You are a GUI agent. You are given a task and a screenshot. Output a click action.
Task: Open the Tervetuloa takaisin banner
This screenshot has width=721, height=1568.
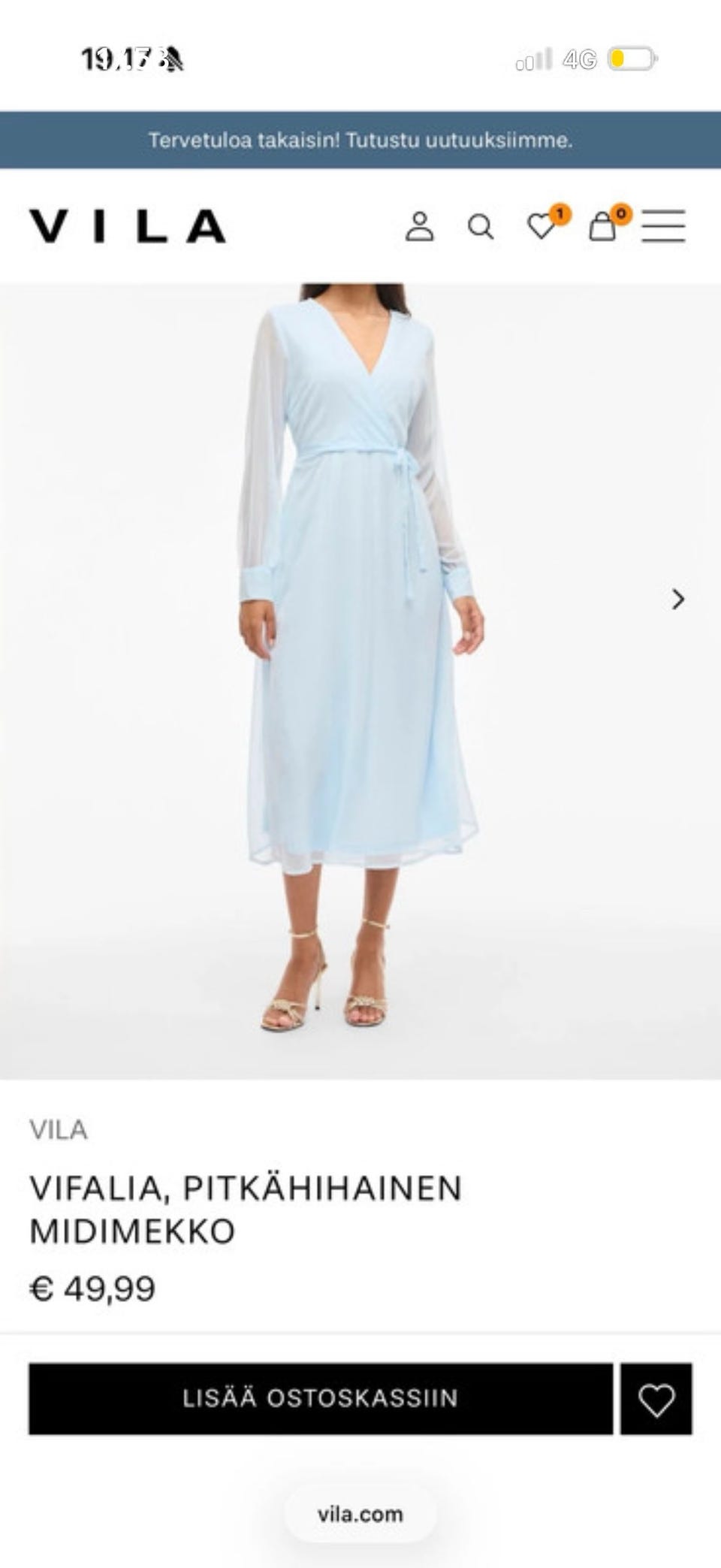pos(360,140)
